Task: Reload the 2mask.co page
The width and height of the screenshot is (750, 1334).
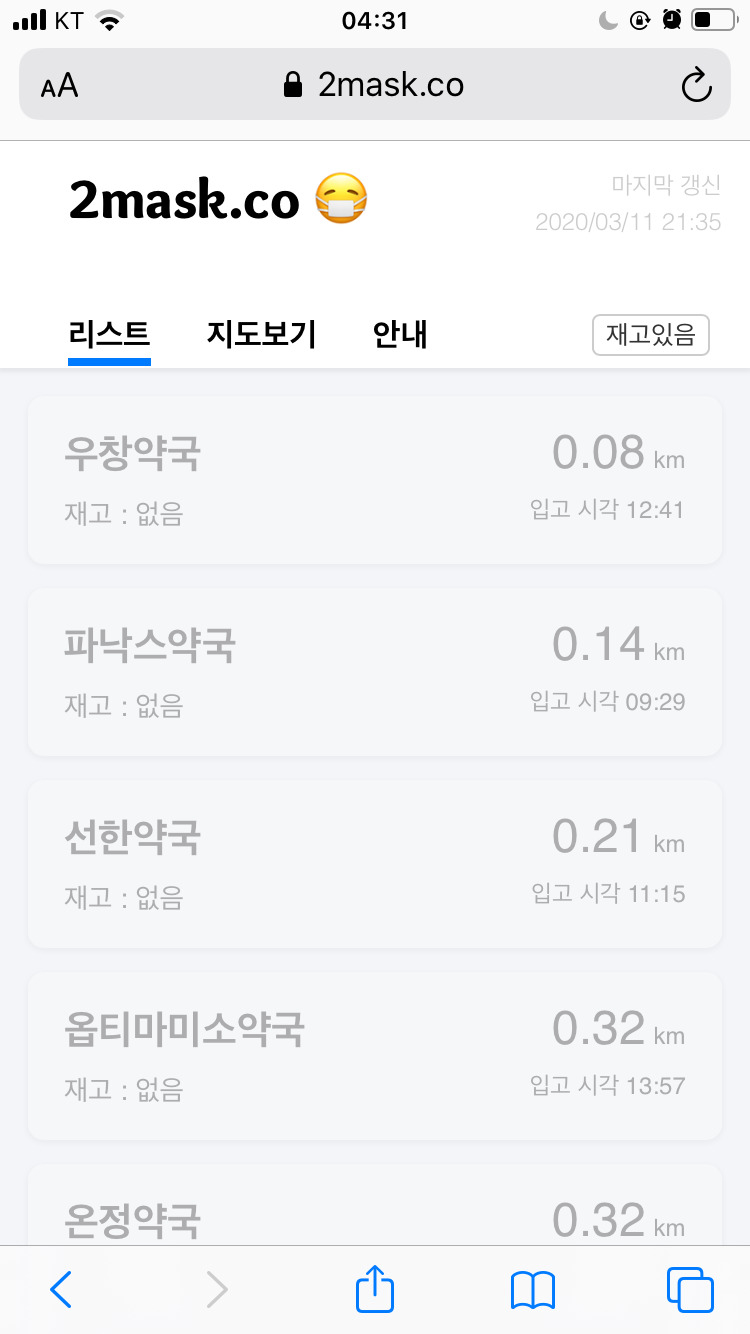Action: pyautogui.click(x=696, y=85)
